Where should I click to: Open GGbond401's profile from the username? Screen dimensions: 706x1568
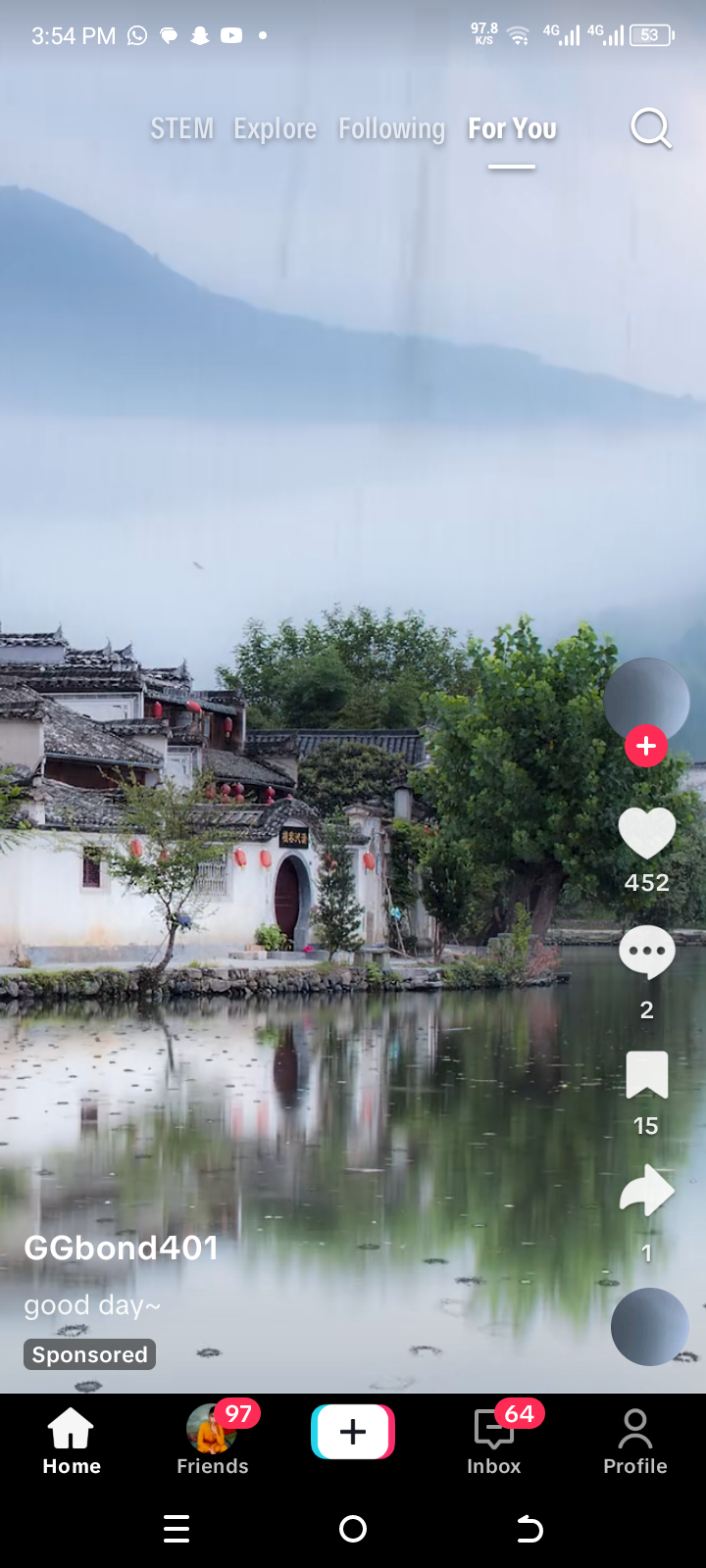(x=121, y=1248)
